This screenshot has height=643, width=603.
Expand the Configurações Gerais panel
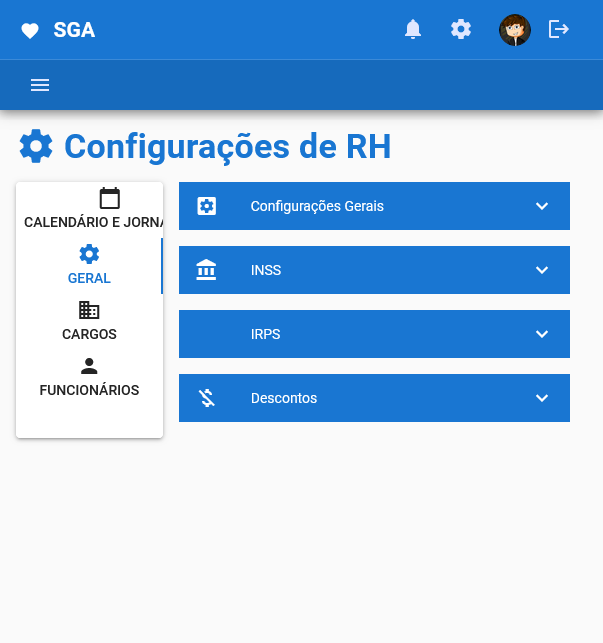374,206
